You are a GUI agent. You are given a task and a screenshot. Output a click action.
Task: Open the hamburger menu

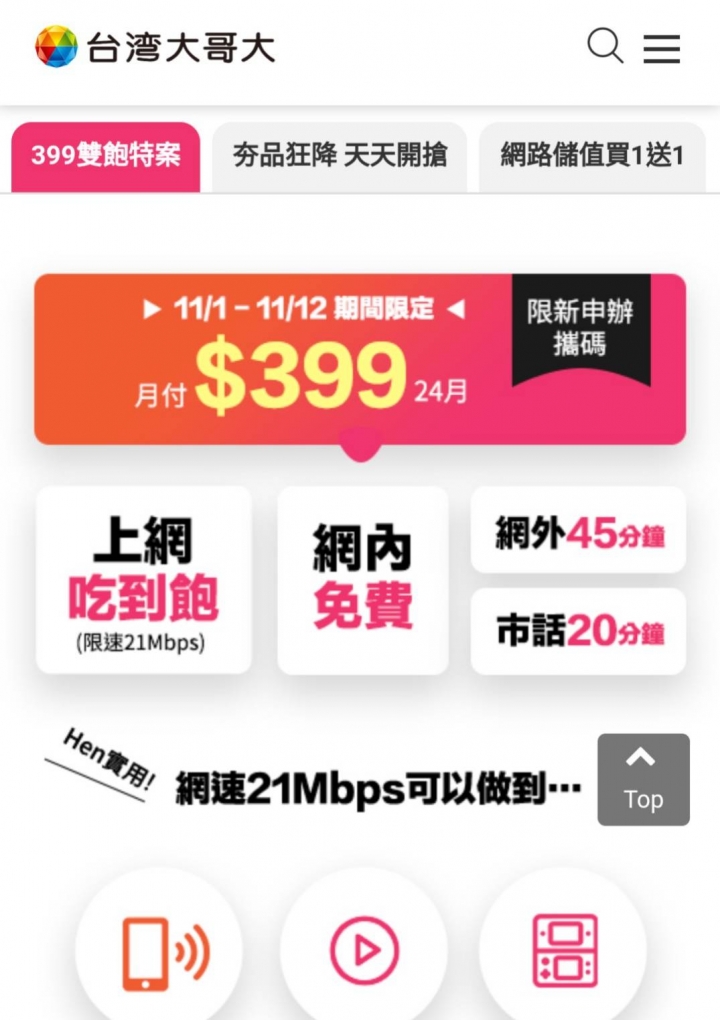(661, 48)
